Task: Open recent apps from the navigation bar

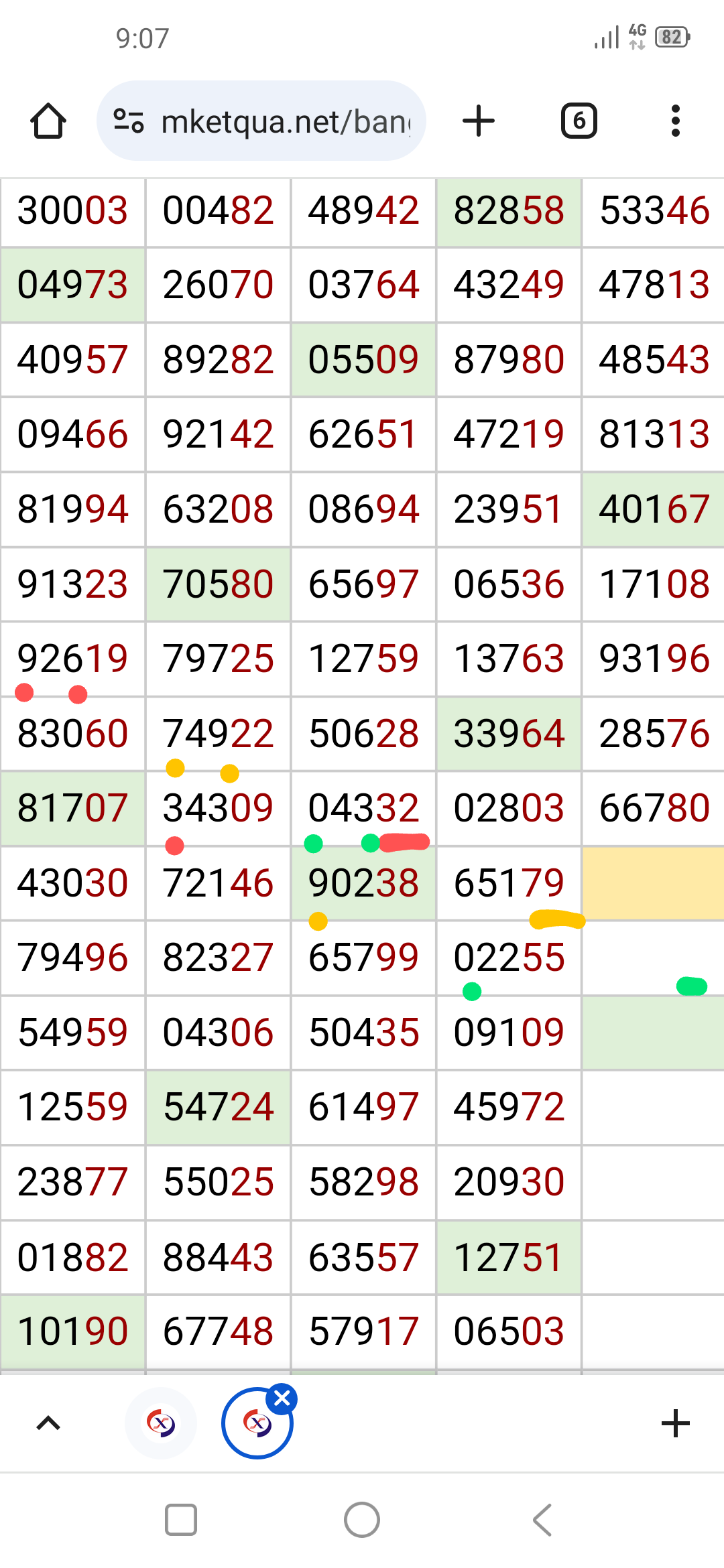Action: [x=181, y=1520]
